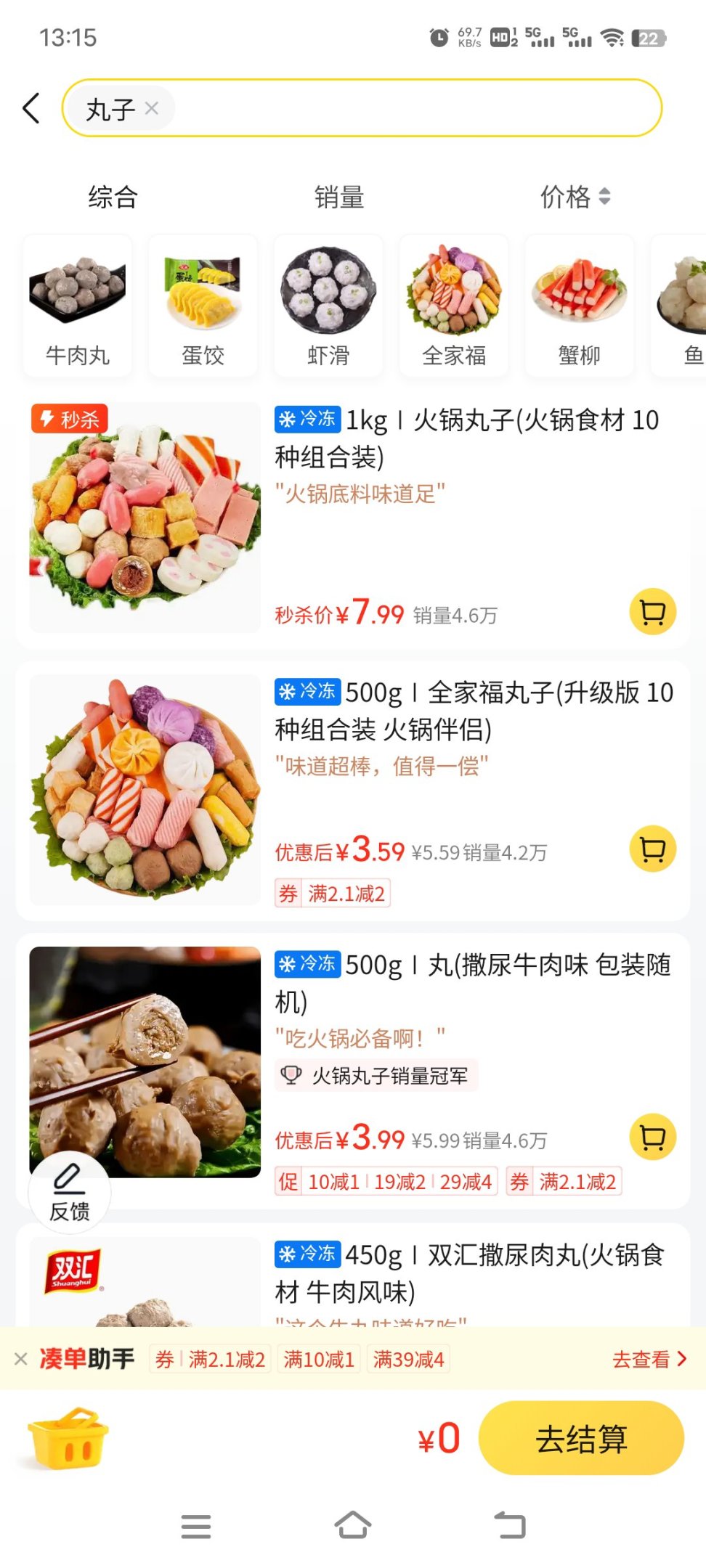This screenshot has height=1568, width=706.
Task: Go back using the top-left arrow
Action: (x=31, y=109)
